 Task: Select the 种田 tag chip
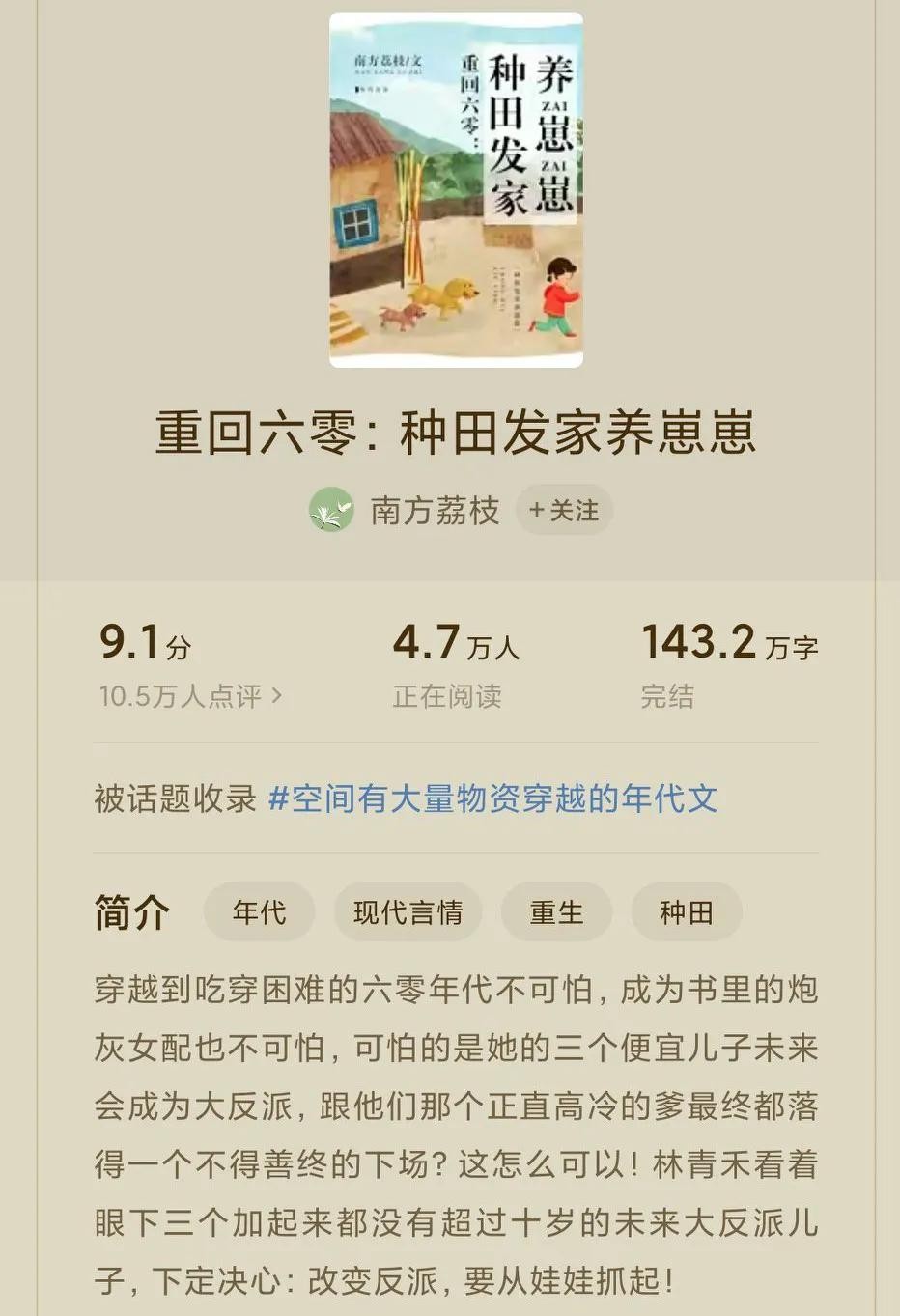pos(686,911)
